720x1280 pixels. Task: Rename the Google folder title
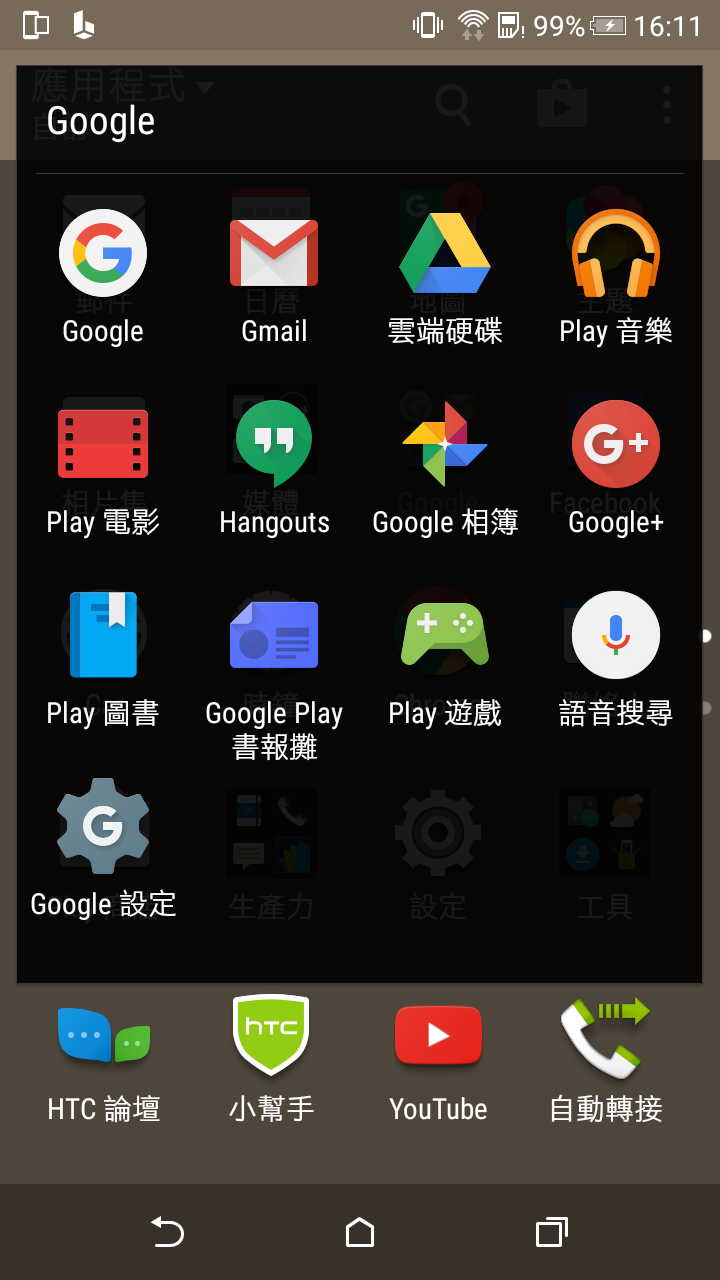pos(101,121)
